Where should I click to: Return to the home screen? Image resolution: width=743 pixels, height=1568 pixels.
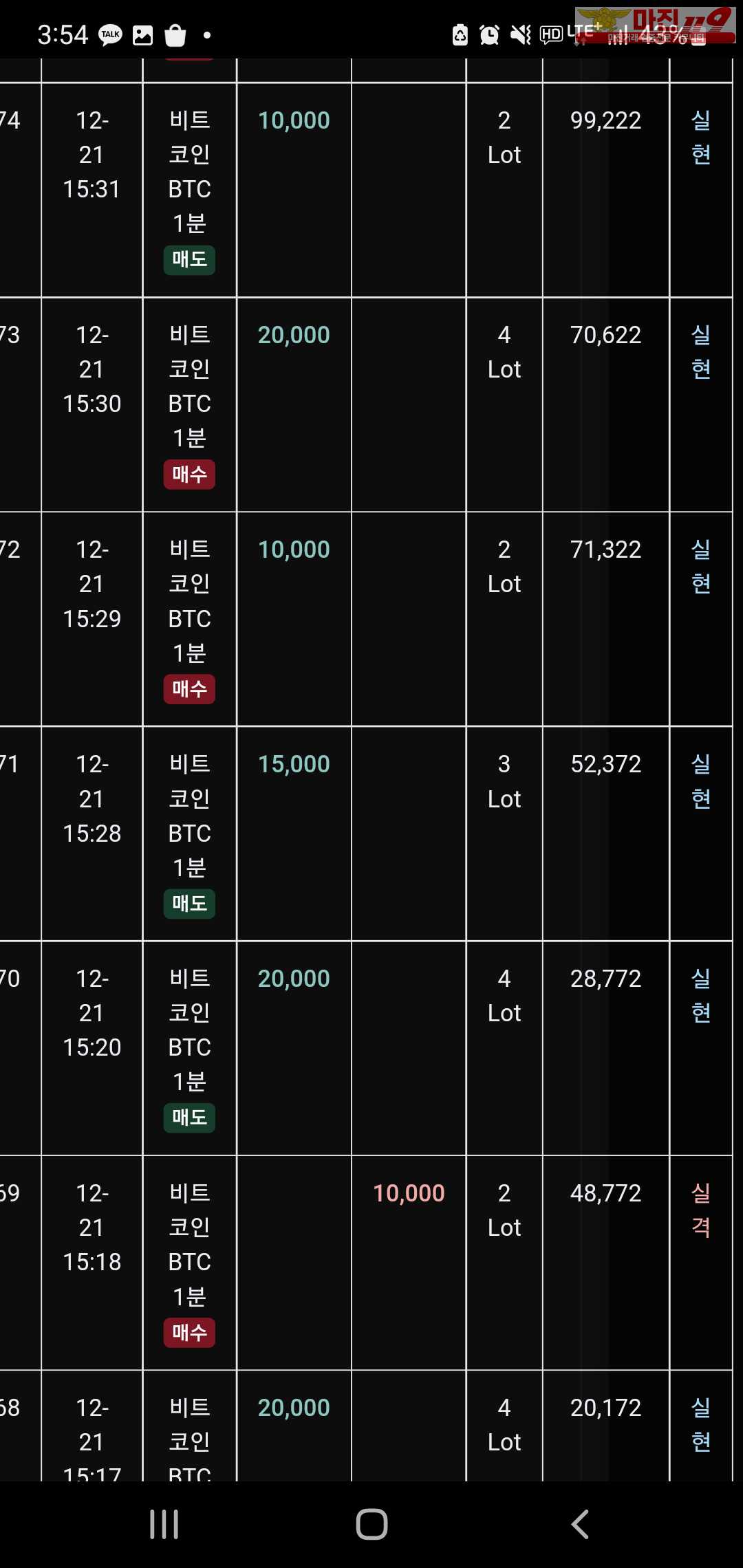tap(371, 1524)
